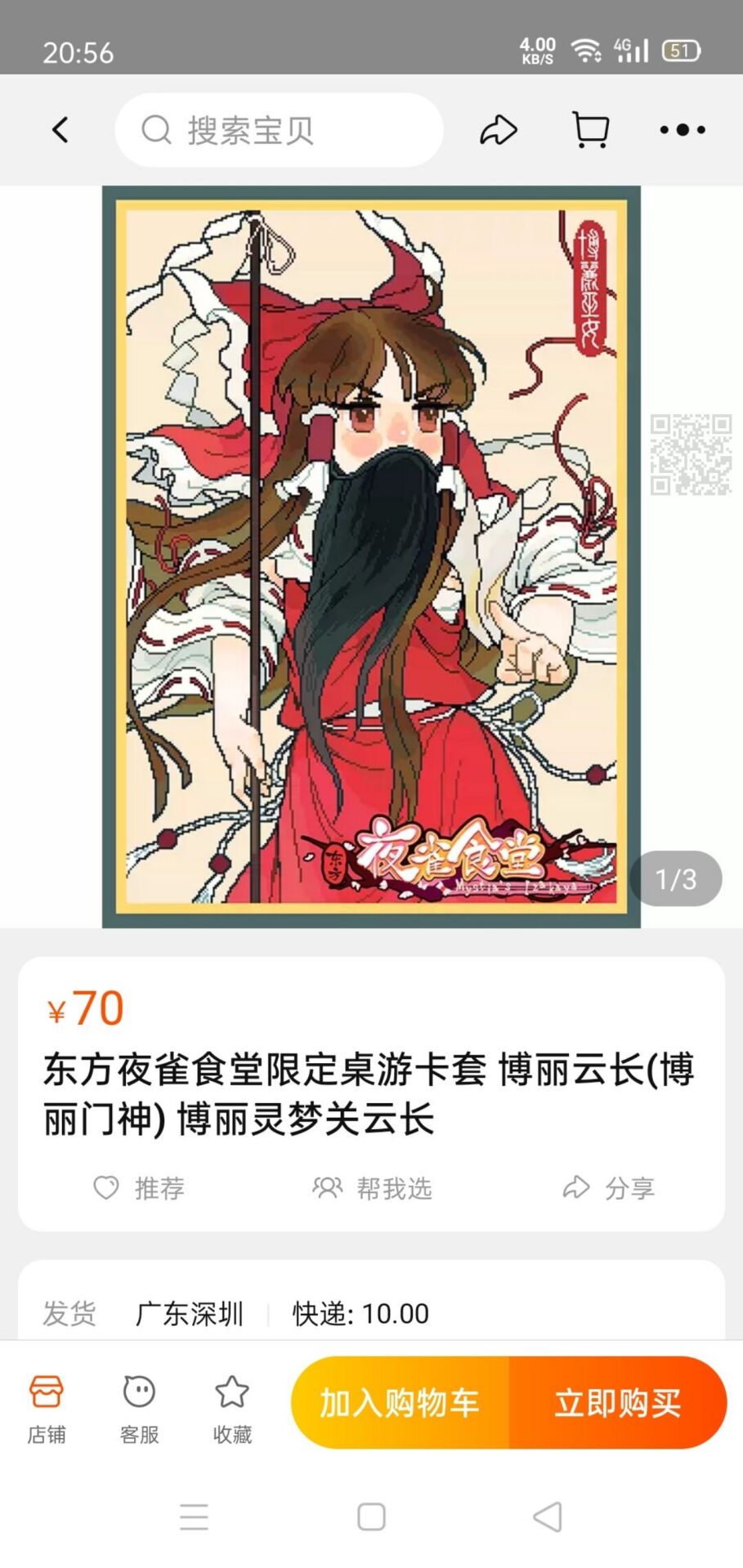The width and height of the screenshot is (743, 1568).
Task: View the product card sleeve image
Action: pyautogui.click(x=371, y=556)
